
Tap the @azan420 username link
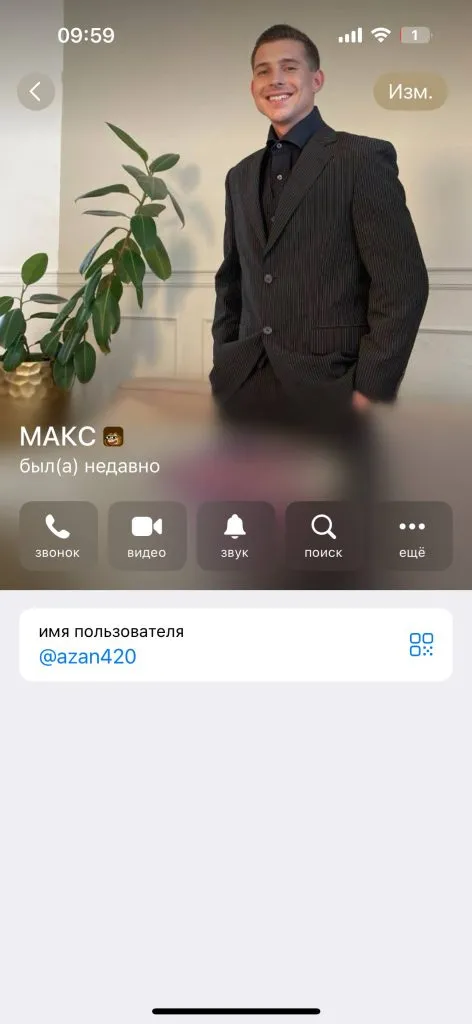coord(87,657)
